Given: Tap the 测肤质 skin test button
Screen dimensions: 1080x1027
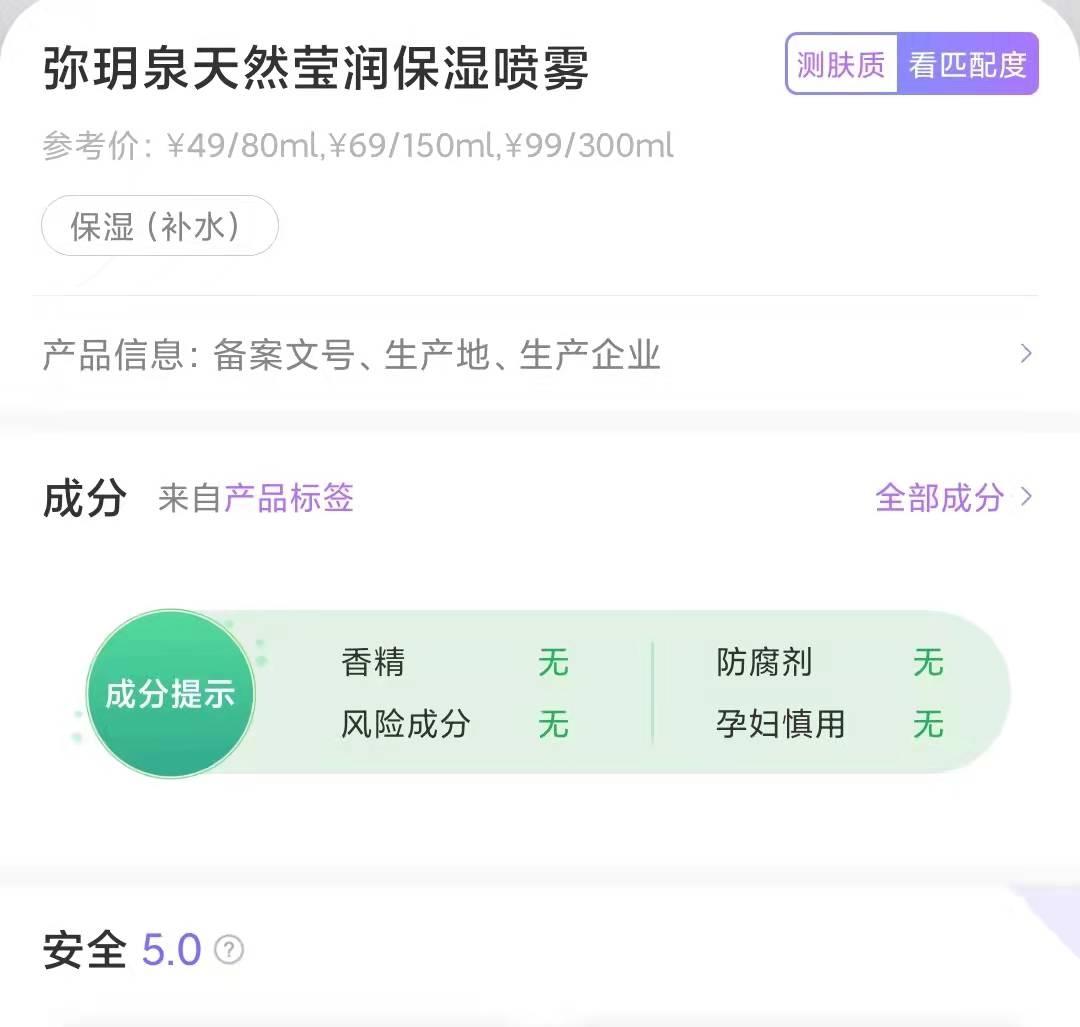Looking at the screenshot, I should [x=841, y=65].
